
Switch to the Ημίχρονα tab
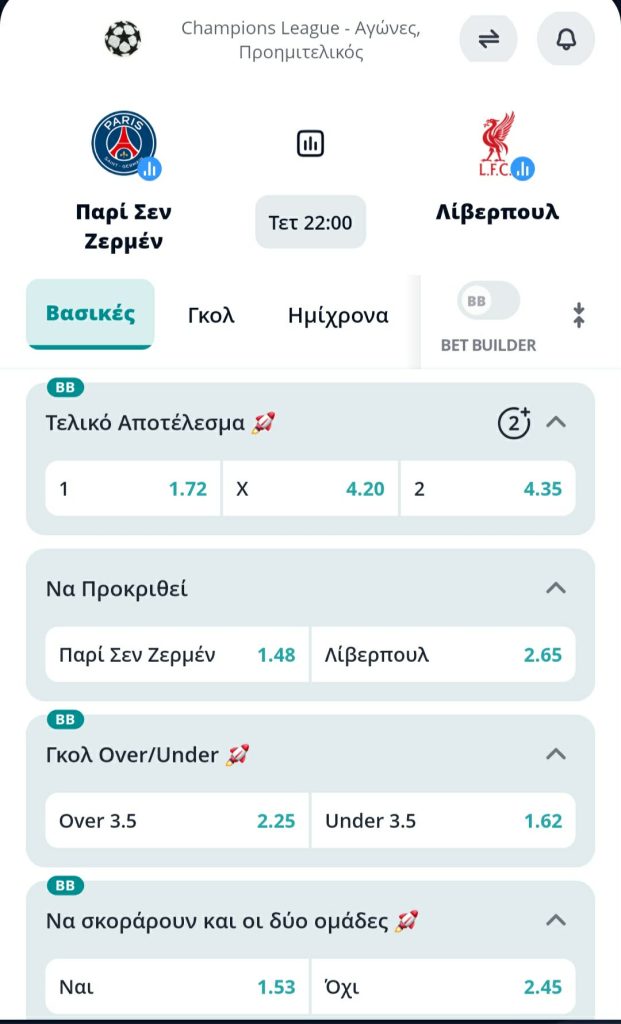click(x=338, y=315)
